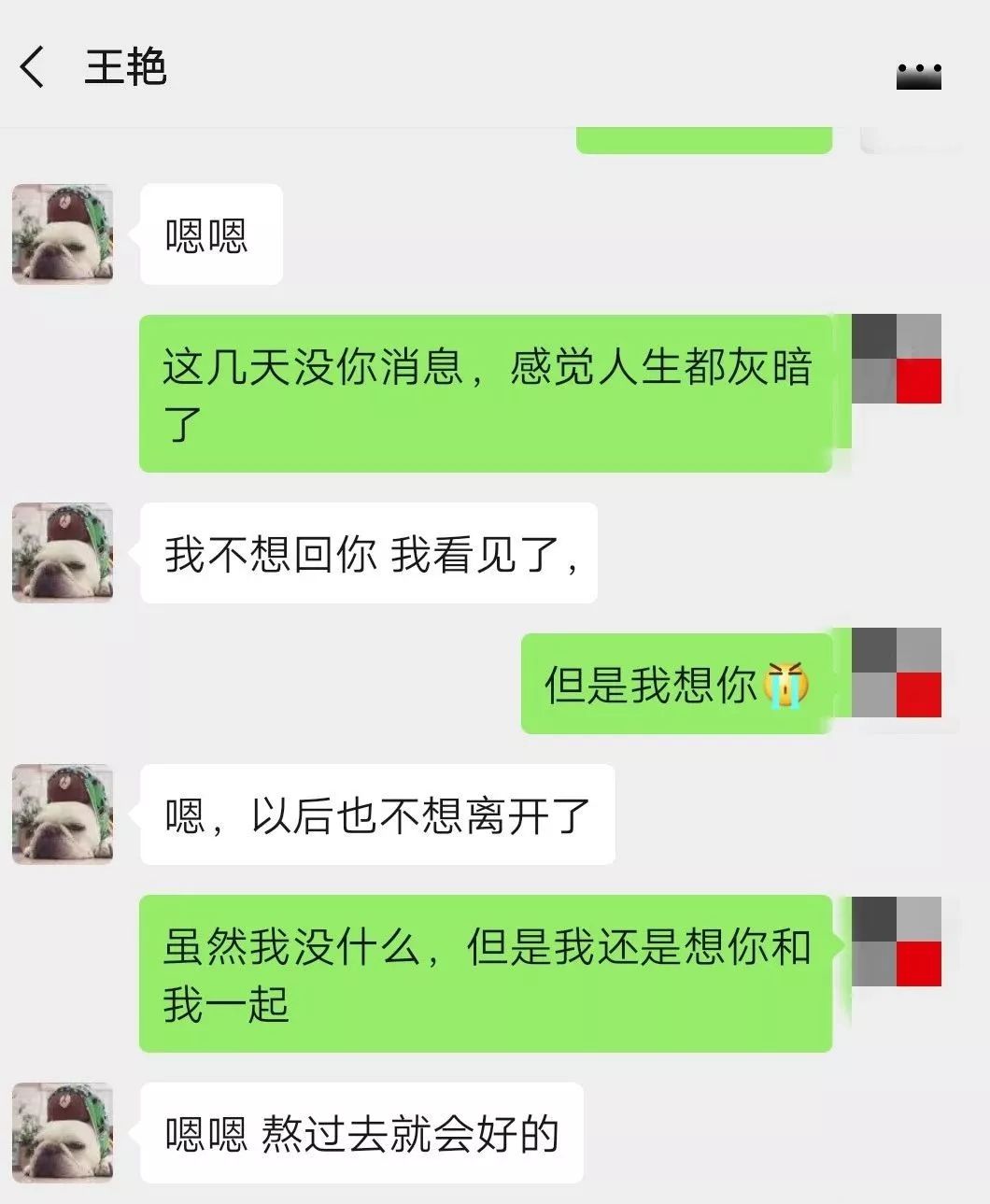This screenshot has height=1204, width=990.
Task: Open 王艳's avatar beside the 嗯嗯 message
Action: [63, 234]
